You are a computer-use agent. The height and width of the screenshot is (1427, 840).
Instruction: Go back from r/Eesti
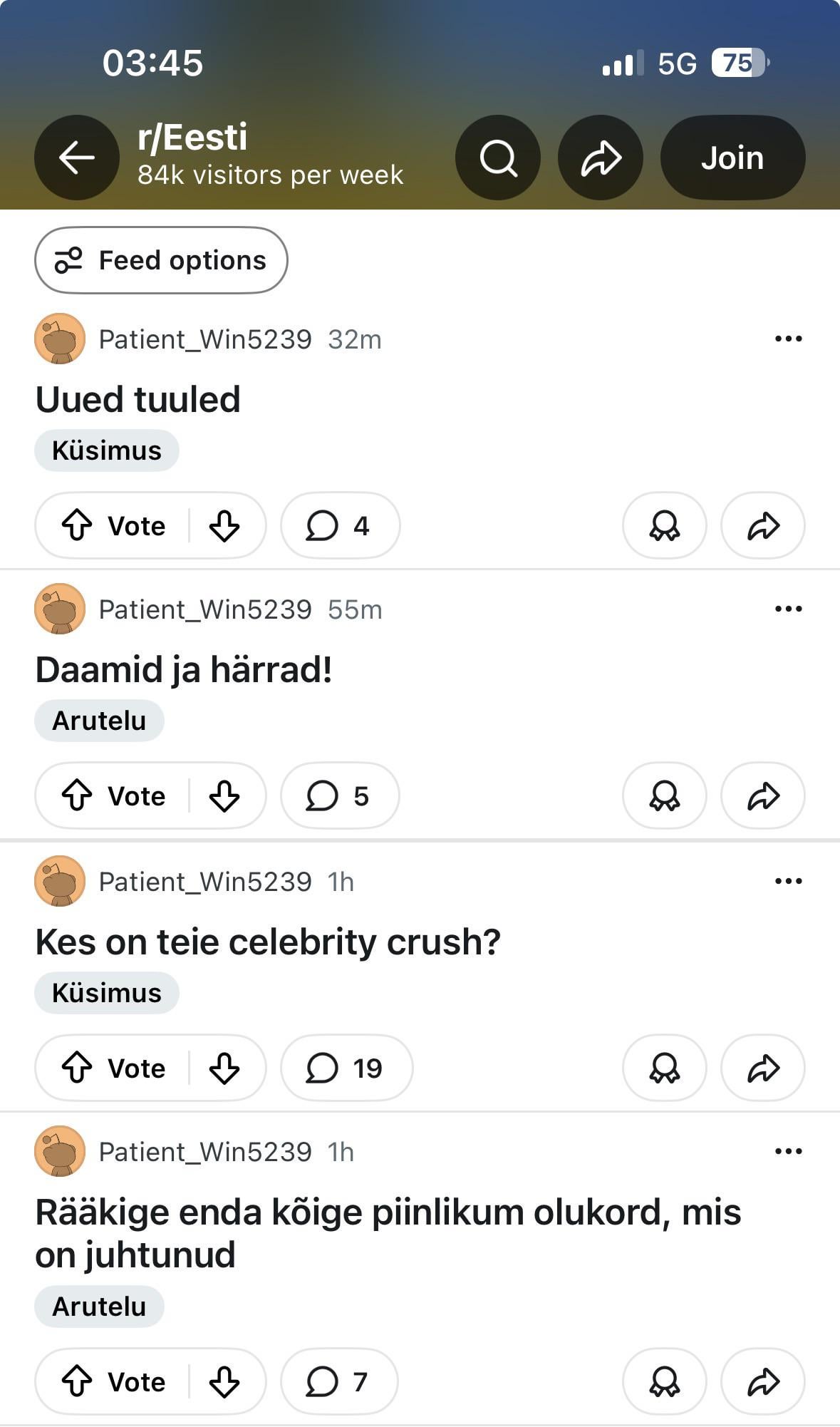click(77, 158)
